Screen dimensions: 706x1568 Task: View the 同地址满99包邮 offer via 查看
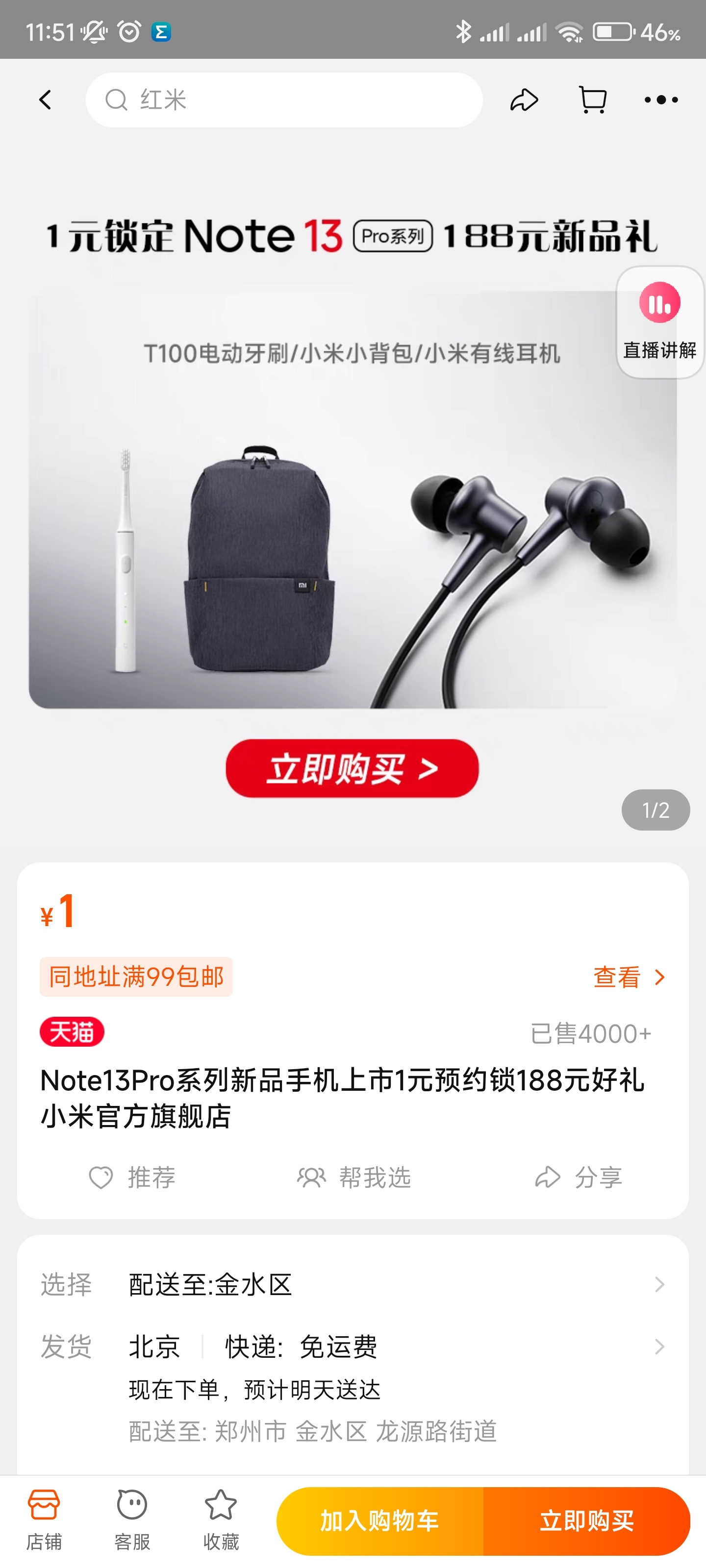(629, 977)
